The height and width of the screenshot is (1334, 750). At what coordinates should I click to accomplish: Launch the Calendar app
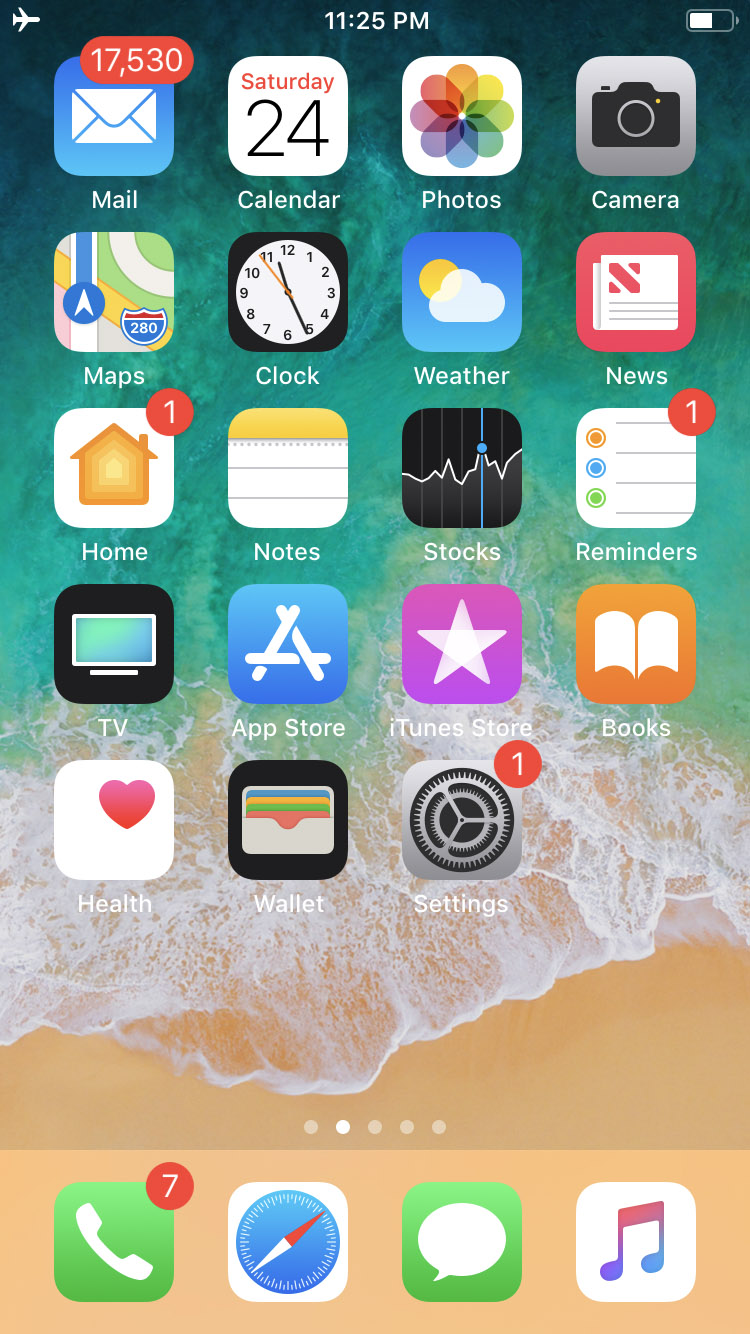click(288, 116)
